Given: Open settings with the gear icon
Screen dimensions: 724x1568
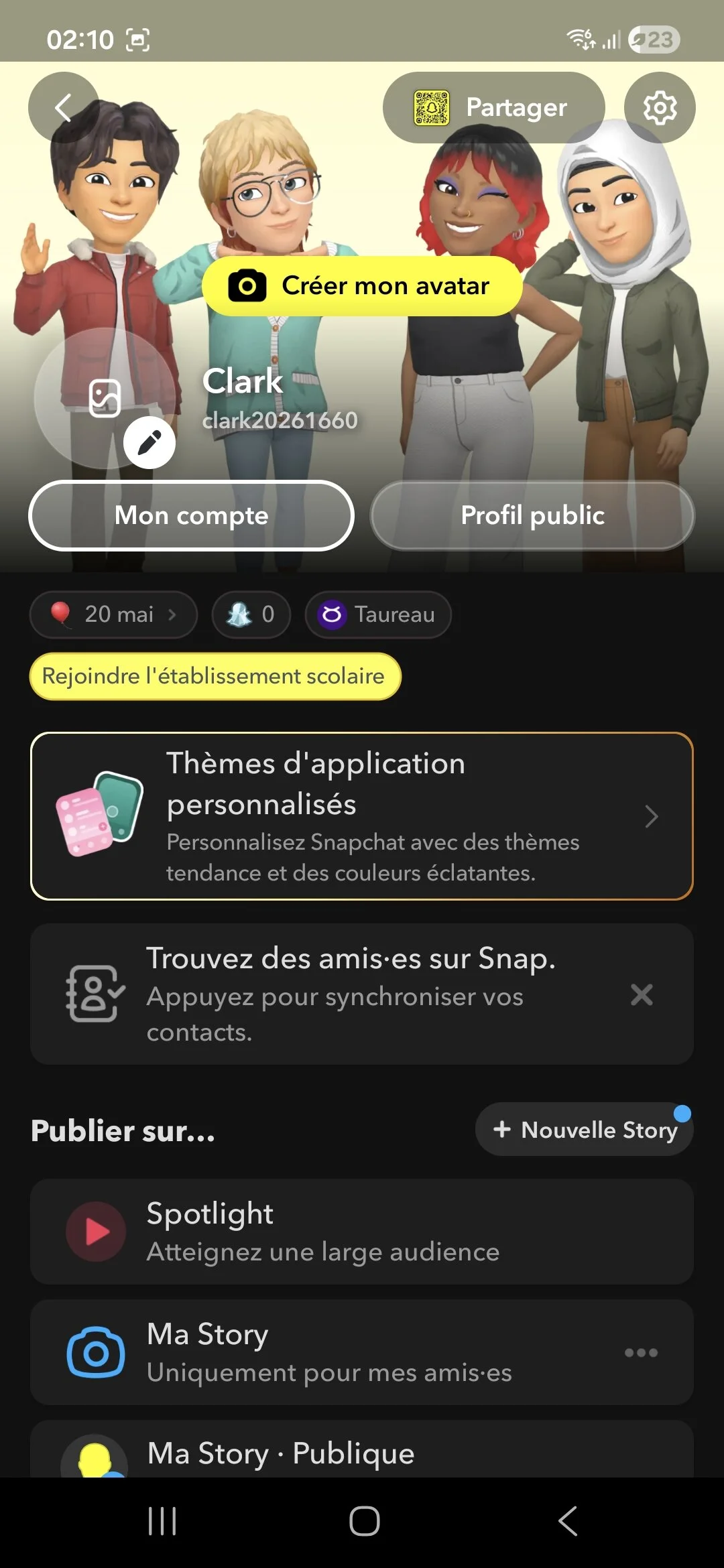Looking at the screenshot, I should (x=660, y=107).
